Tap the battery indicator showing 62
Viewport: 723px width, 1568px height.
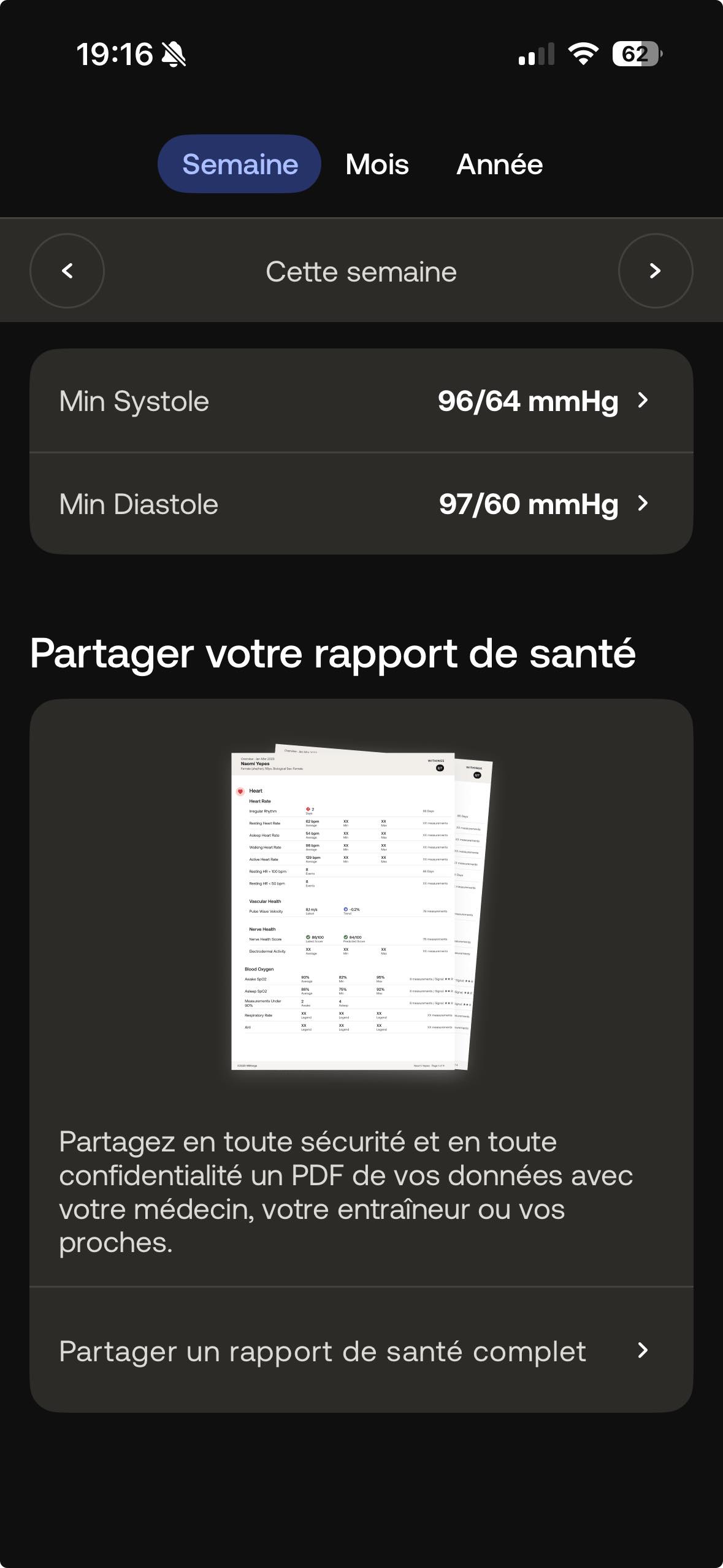tap(635, 55)
